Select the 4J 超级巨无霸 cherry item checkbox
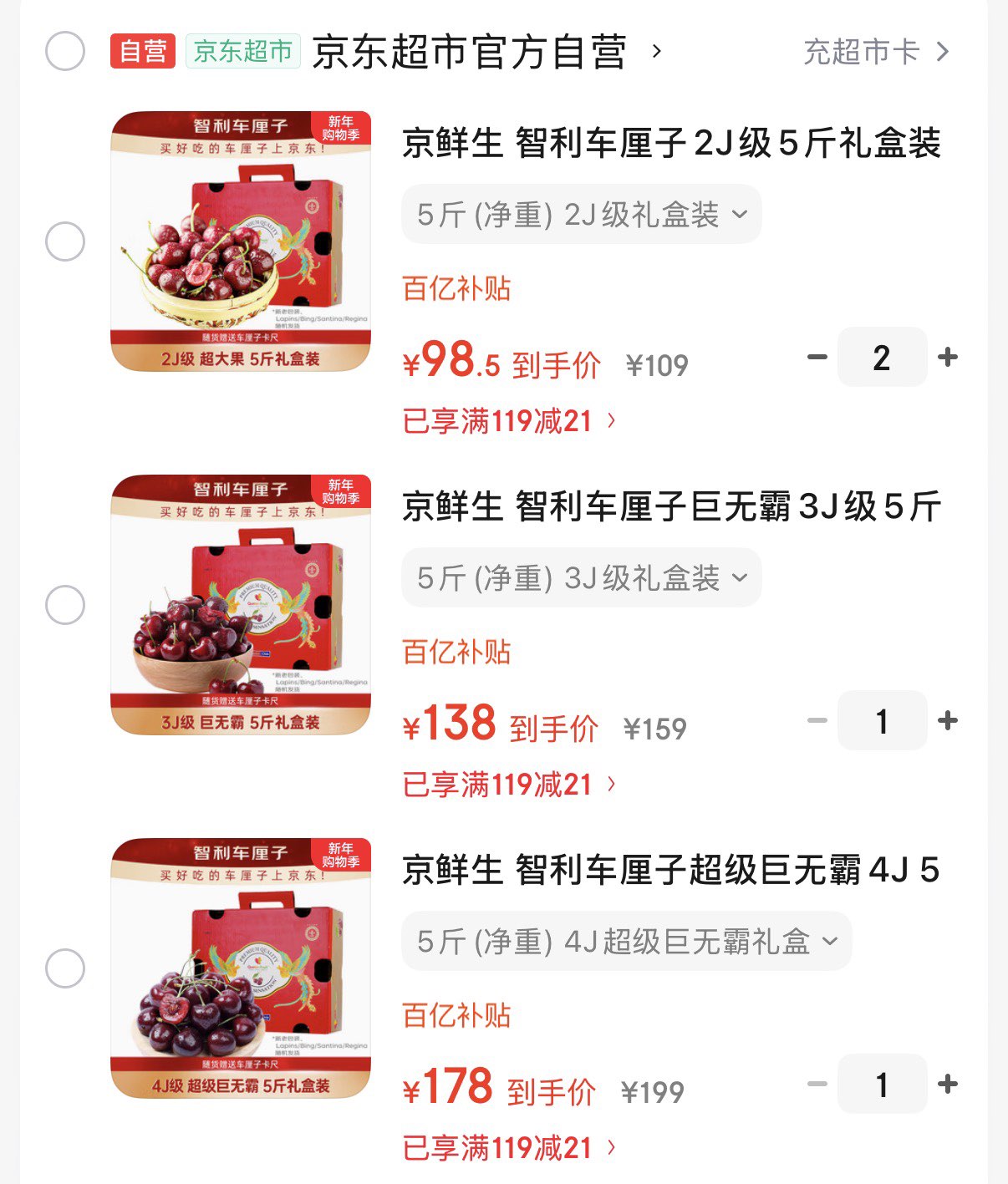The width and height of the screenshot is (1008, 1184). (x=65, y=968)
